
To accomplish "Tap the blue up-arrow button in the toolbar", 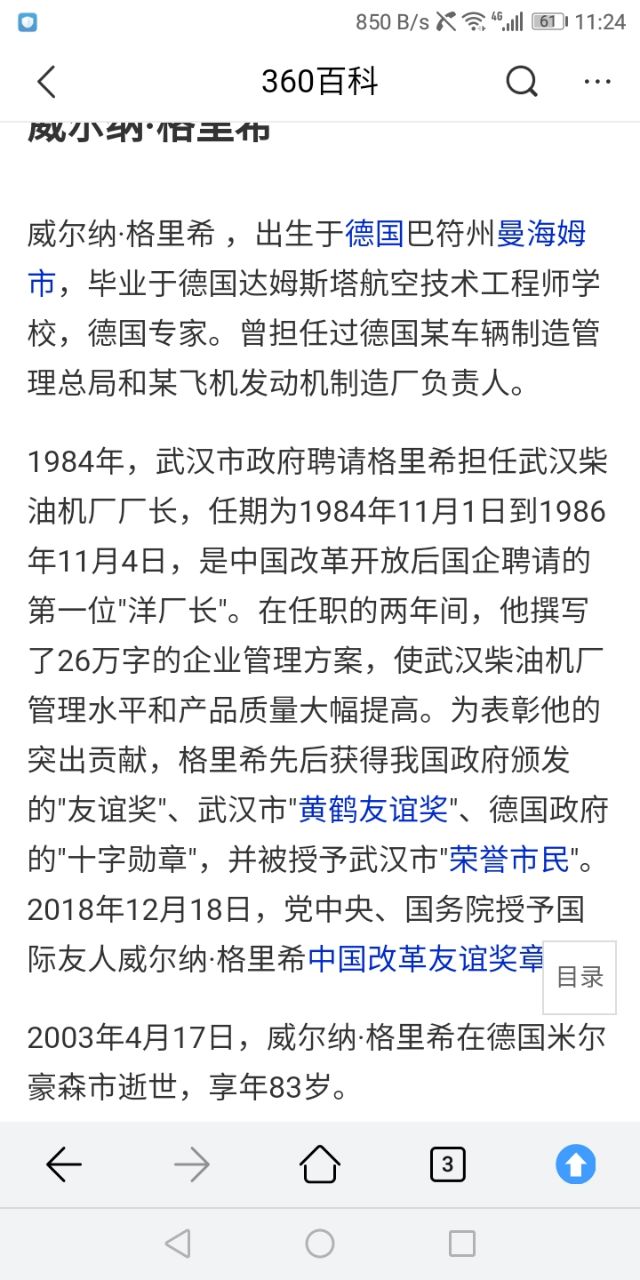I will coord(576,1164).
